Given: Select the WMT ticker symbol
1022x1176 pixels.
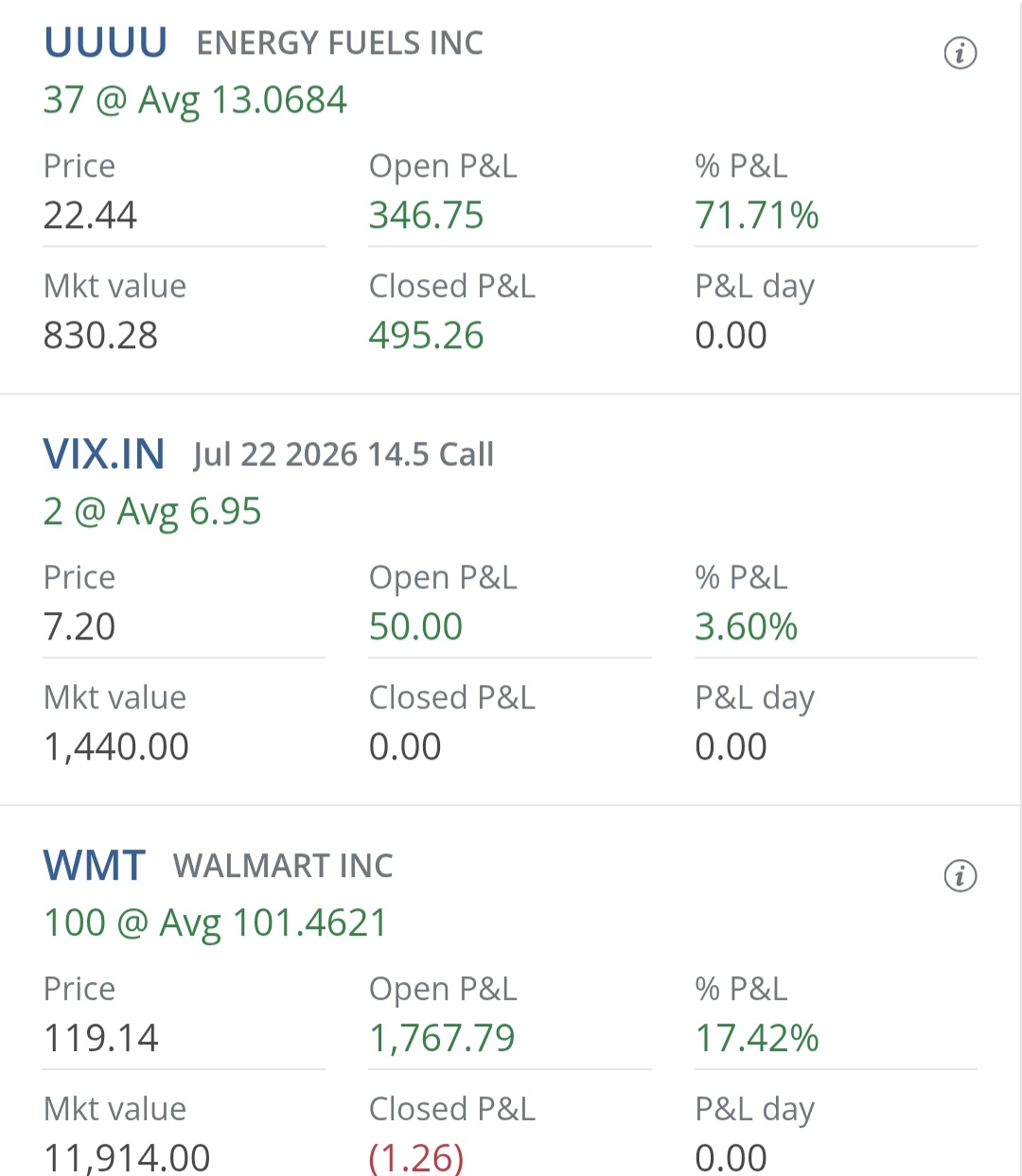Looking at the screenshot, I should pos(94,866).
